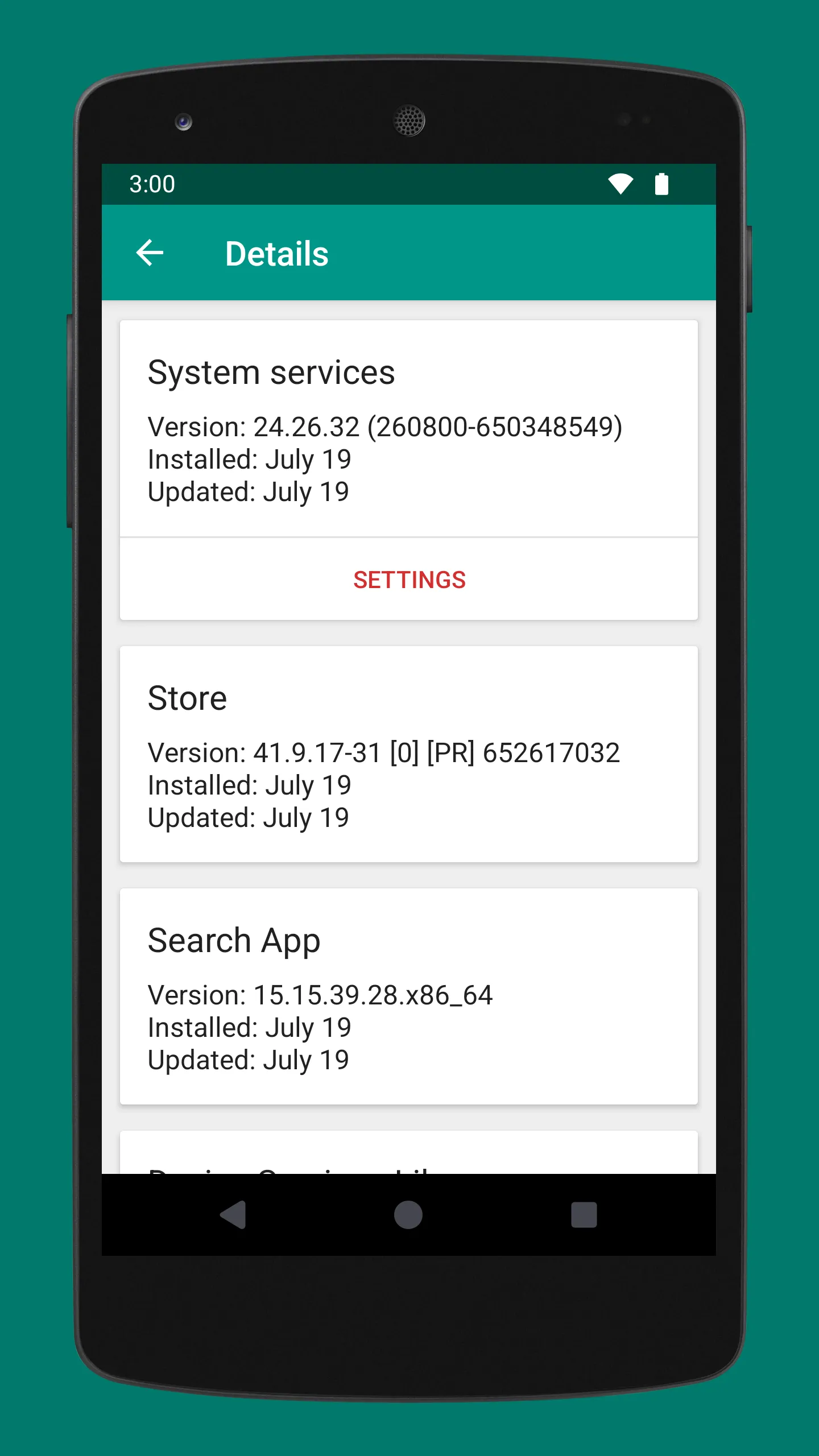Tap 'Installed: July 19' under System services
The height and width of the screenshot is (1456, 819).
coord(249,458)
